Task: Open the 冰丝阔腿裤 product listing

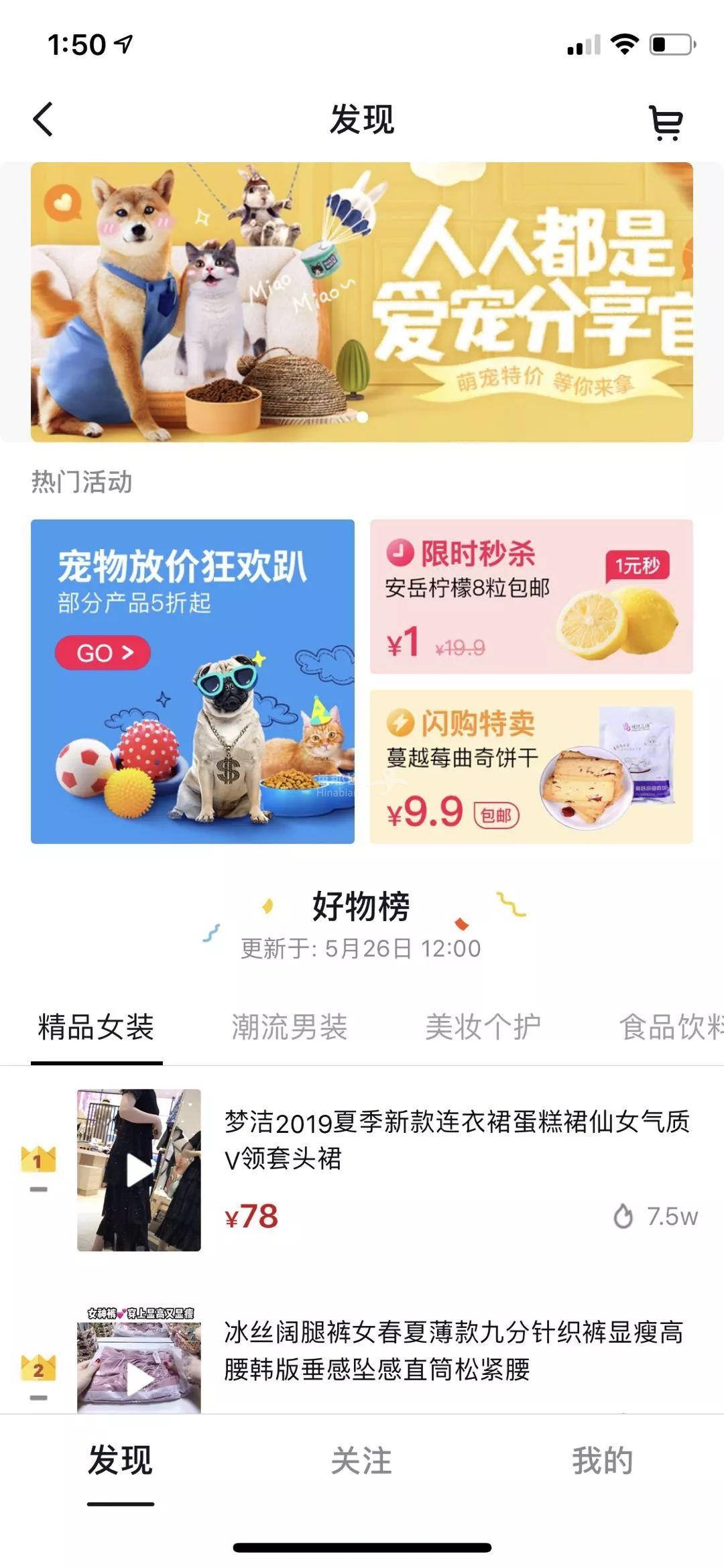Action: pos(453,1350)
